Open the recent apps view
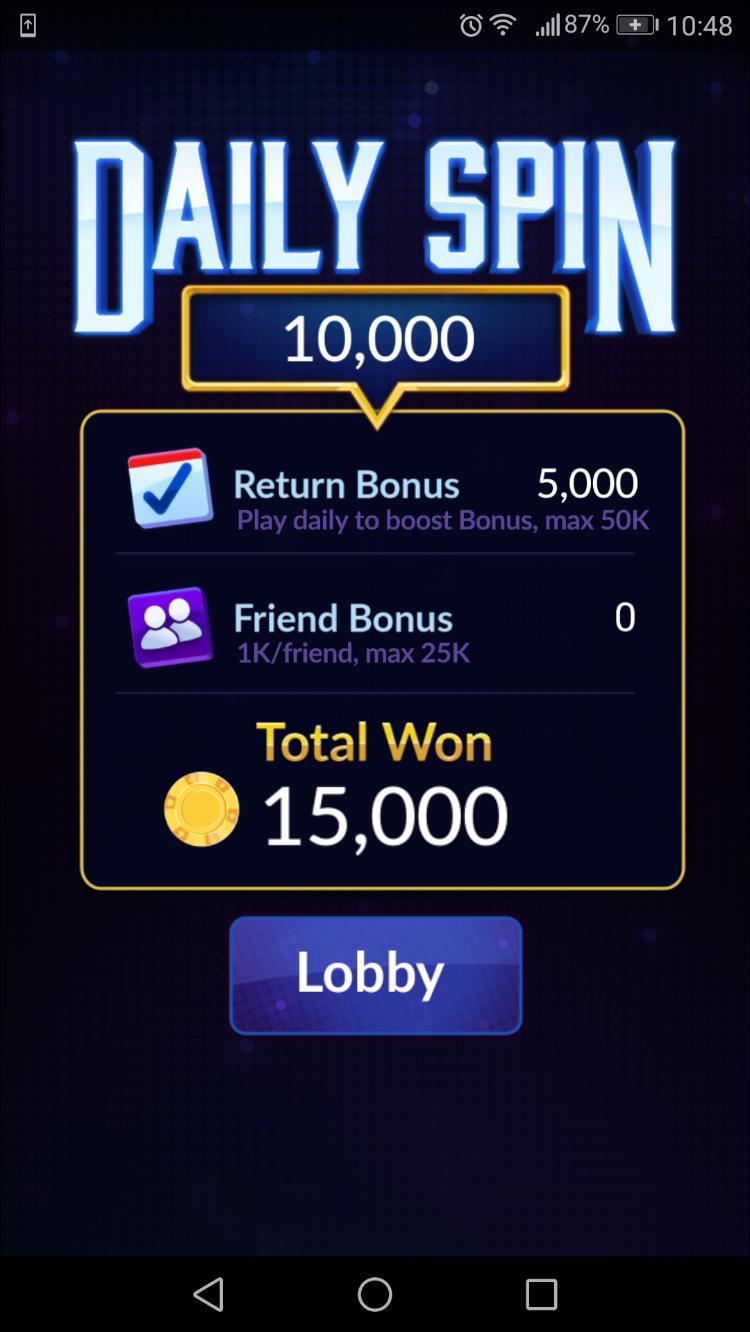Viewport: 750px width, 1332px height. click(x=541, y=1294)
